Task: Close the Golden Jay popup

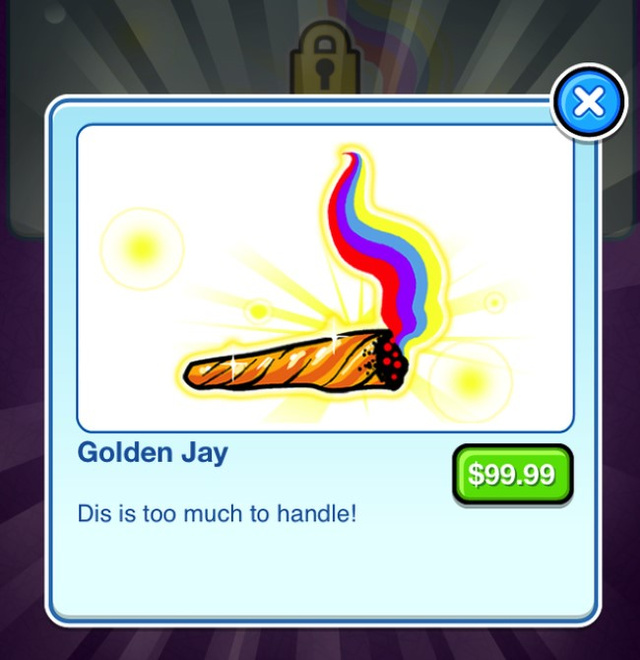Action: (589, 102)
